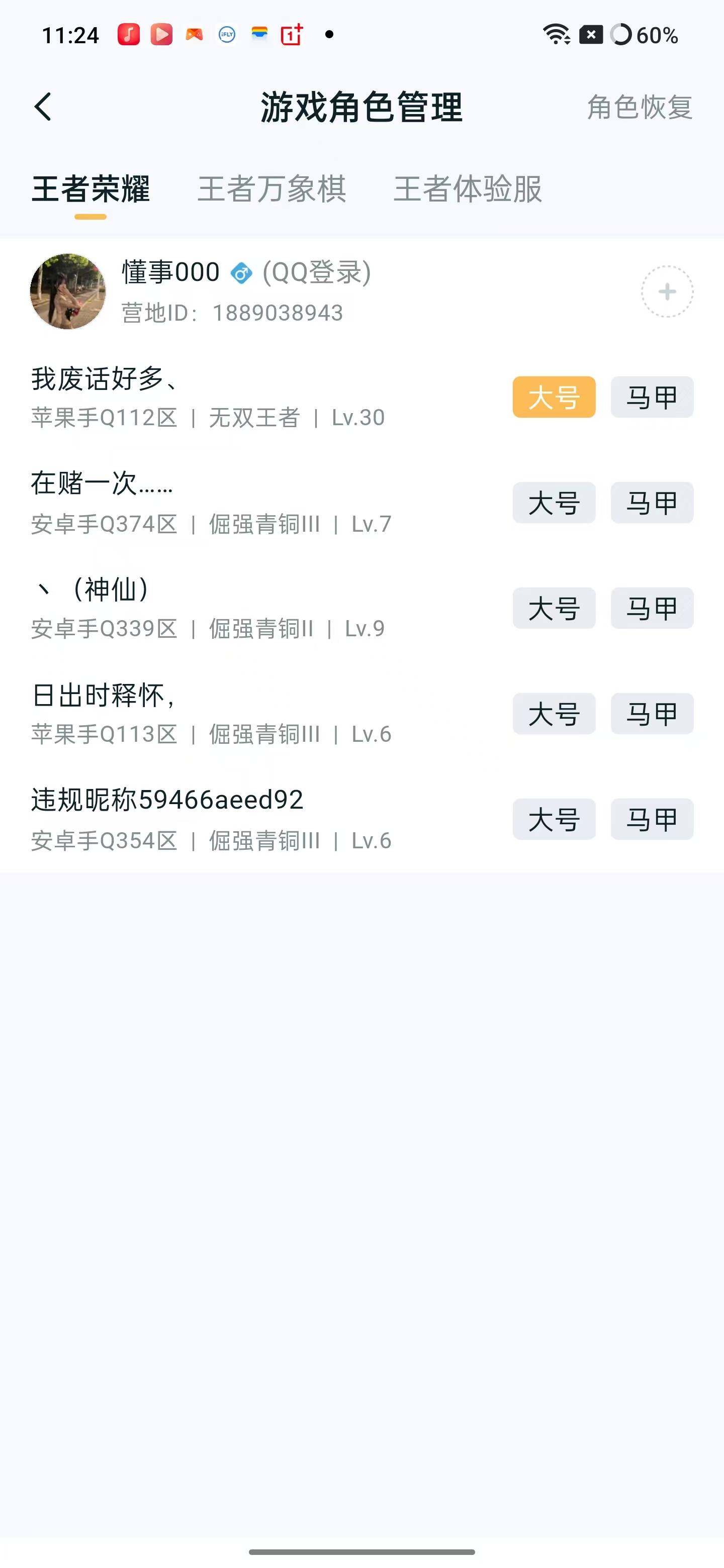Image resolution: width=724 pixels, height=1568 pixels.
Task: Toggle 马甲 for 在赌一次……
Action: pyautogui.click(x=652, y=503)
